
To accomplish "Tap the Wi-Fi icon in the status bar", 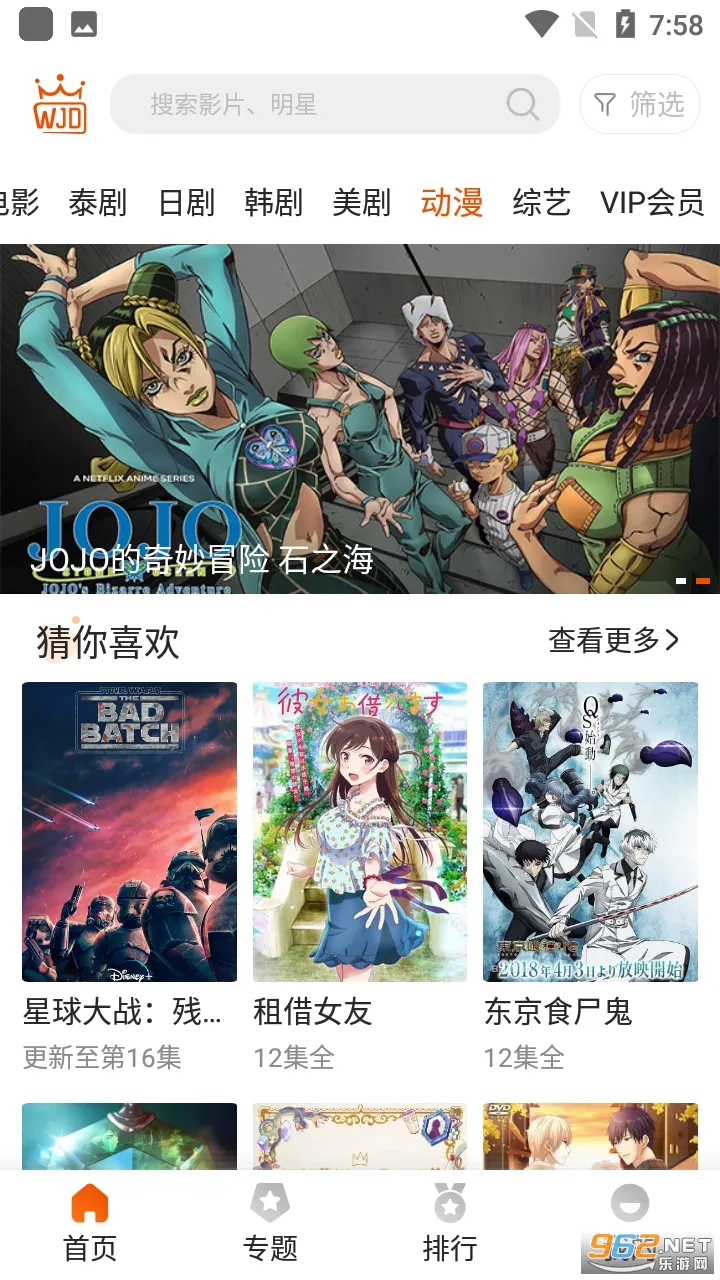I will point(544,23).
